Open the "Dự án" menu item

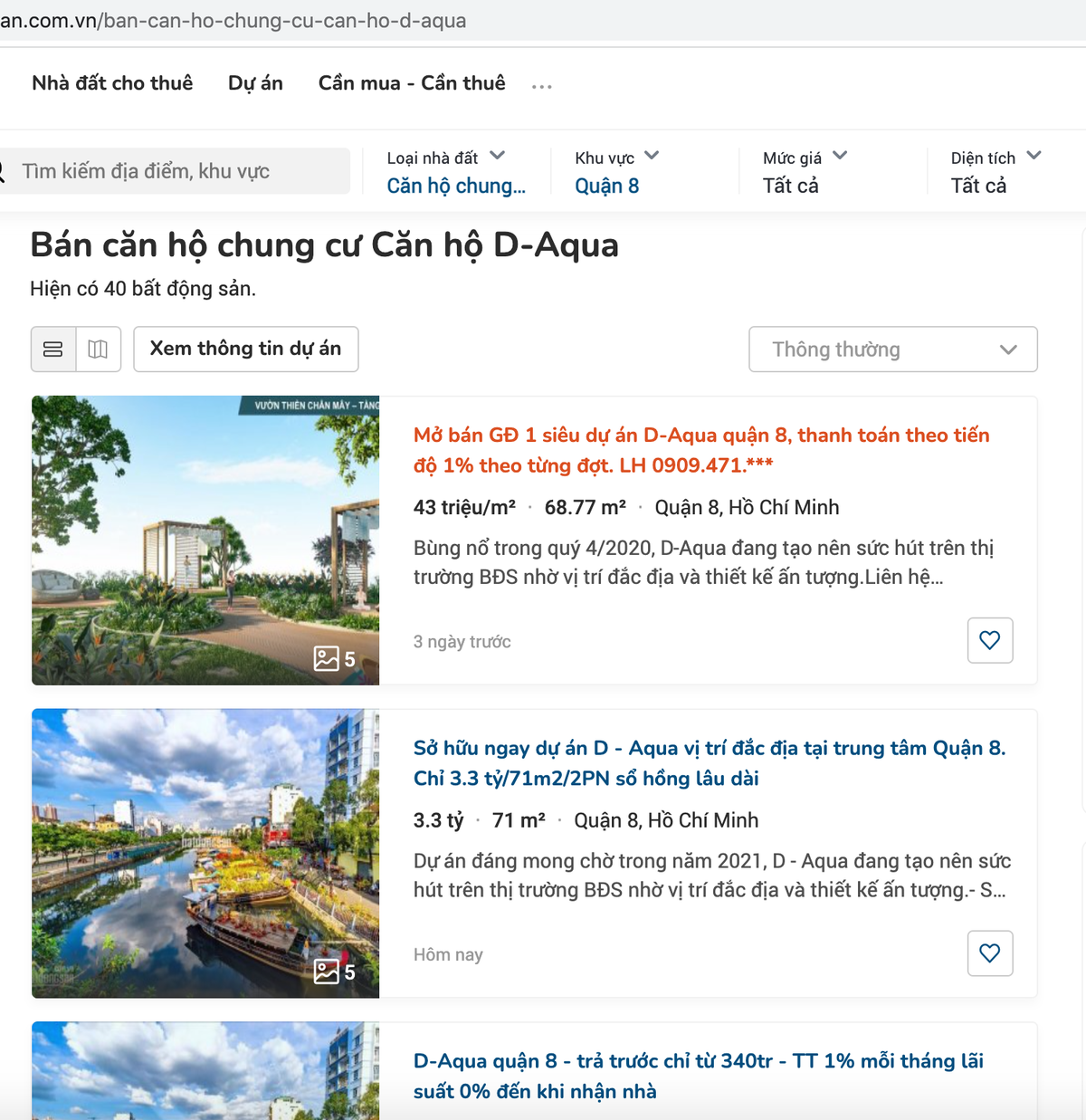coord(254,82)
